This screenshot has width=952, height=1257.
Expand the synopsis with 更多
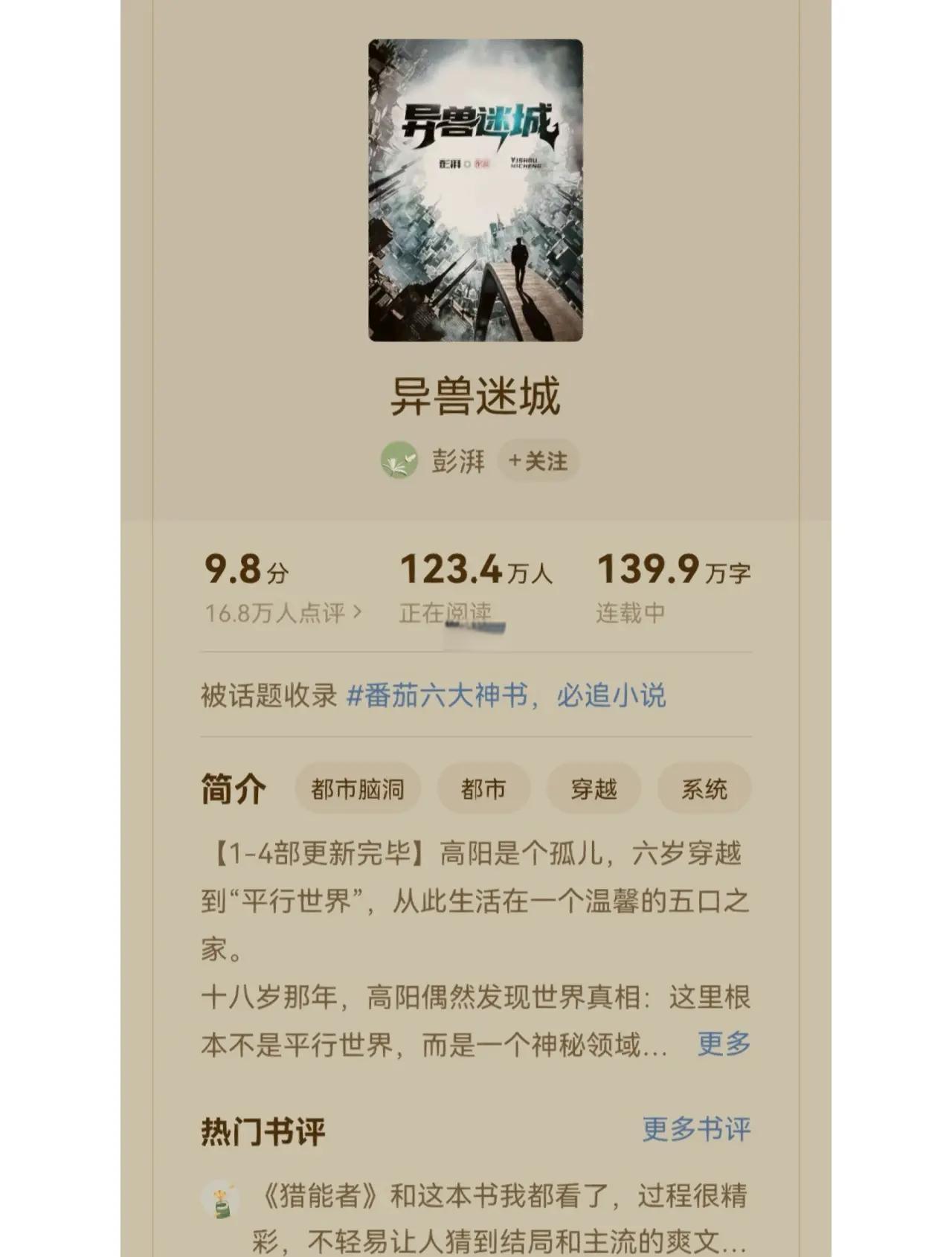(x=724, y=1044)
